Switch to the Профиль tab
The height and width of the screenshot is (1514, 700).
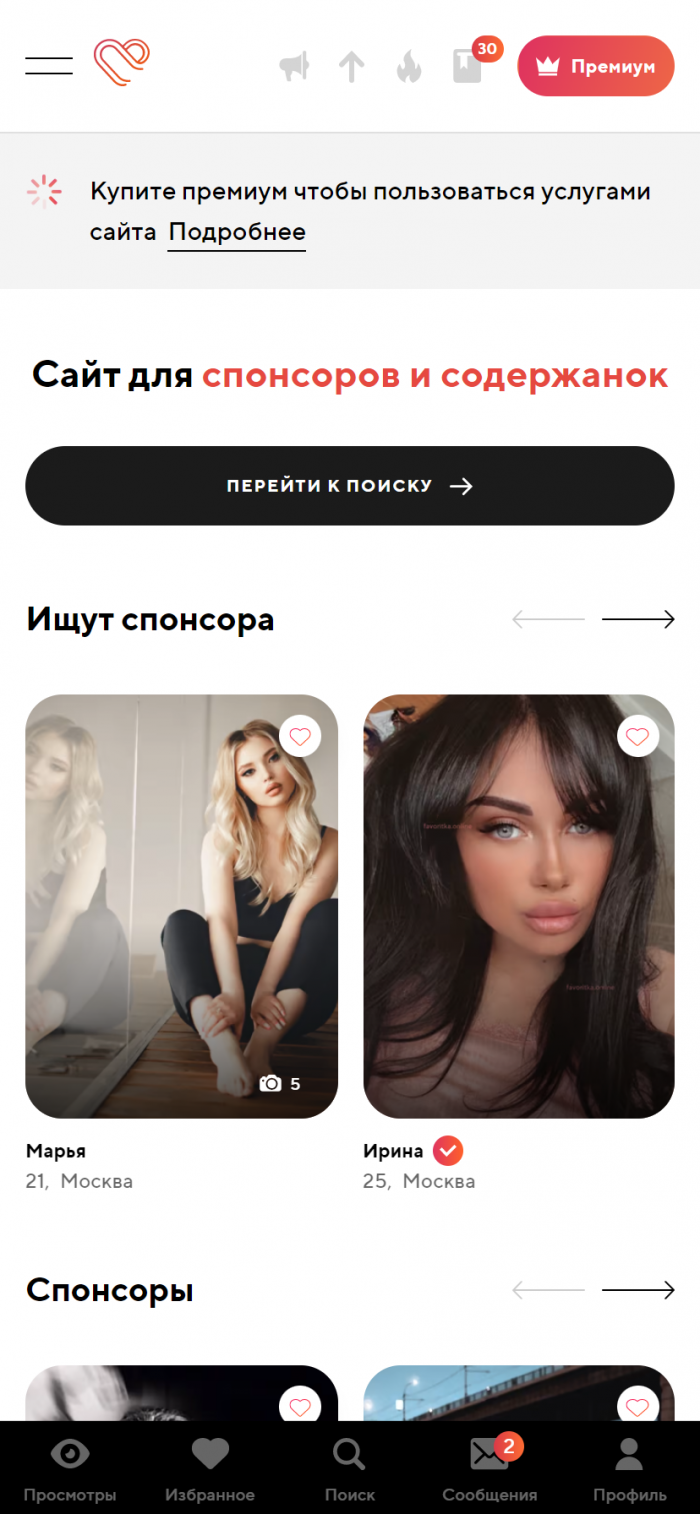630,1468
